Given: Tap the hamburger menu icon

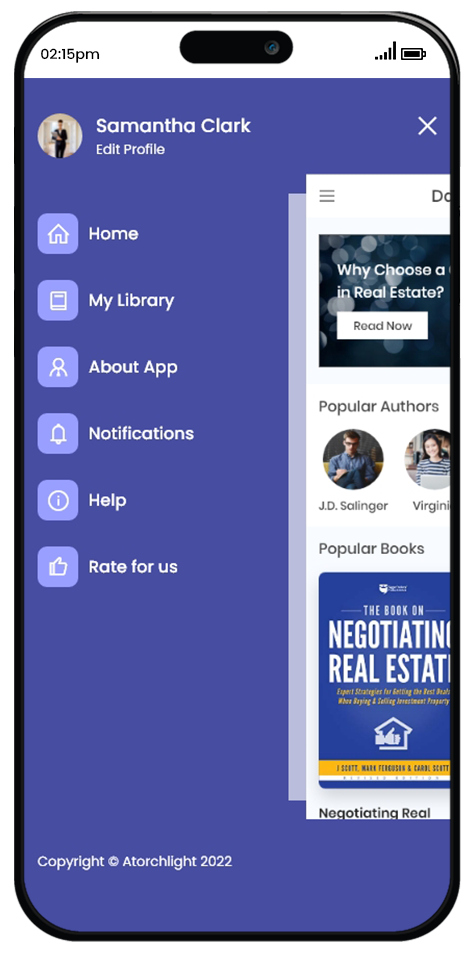Looking at the screenshot, I should (327, 196).
